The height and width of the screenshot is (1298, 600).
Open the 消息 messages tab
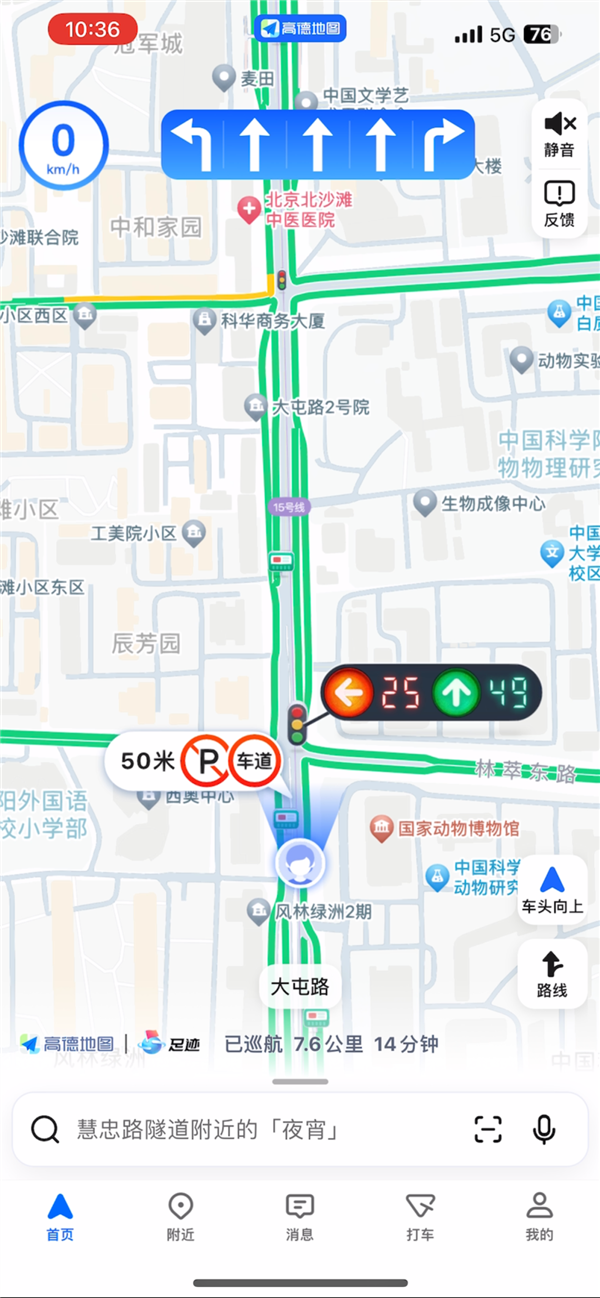[x=300, y=1216]
